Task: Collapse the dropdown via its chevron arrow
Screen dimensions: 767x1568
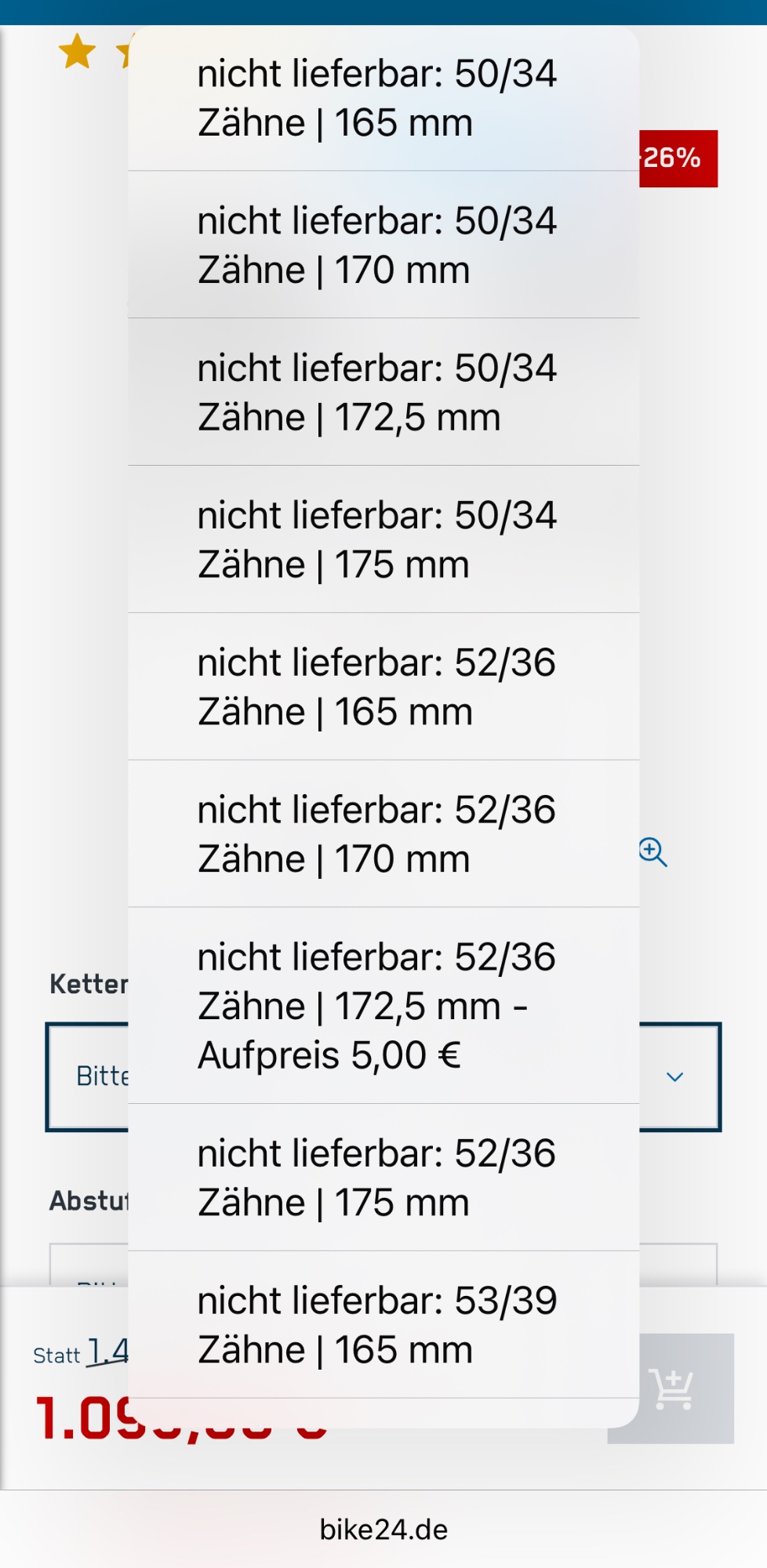Action: 674,1077
